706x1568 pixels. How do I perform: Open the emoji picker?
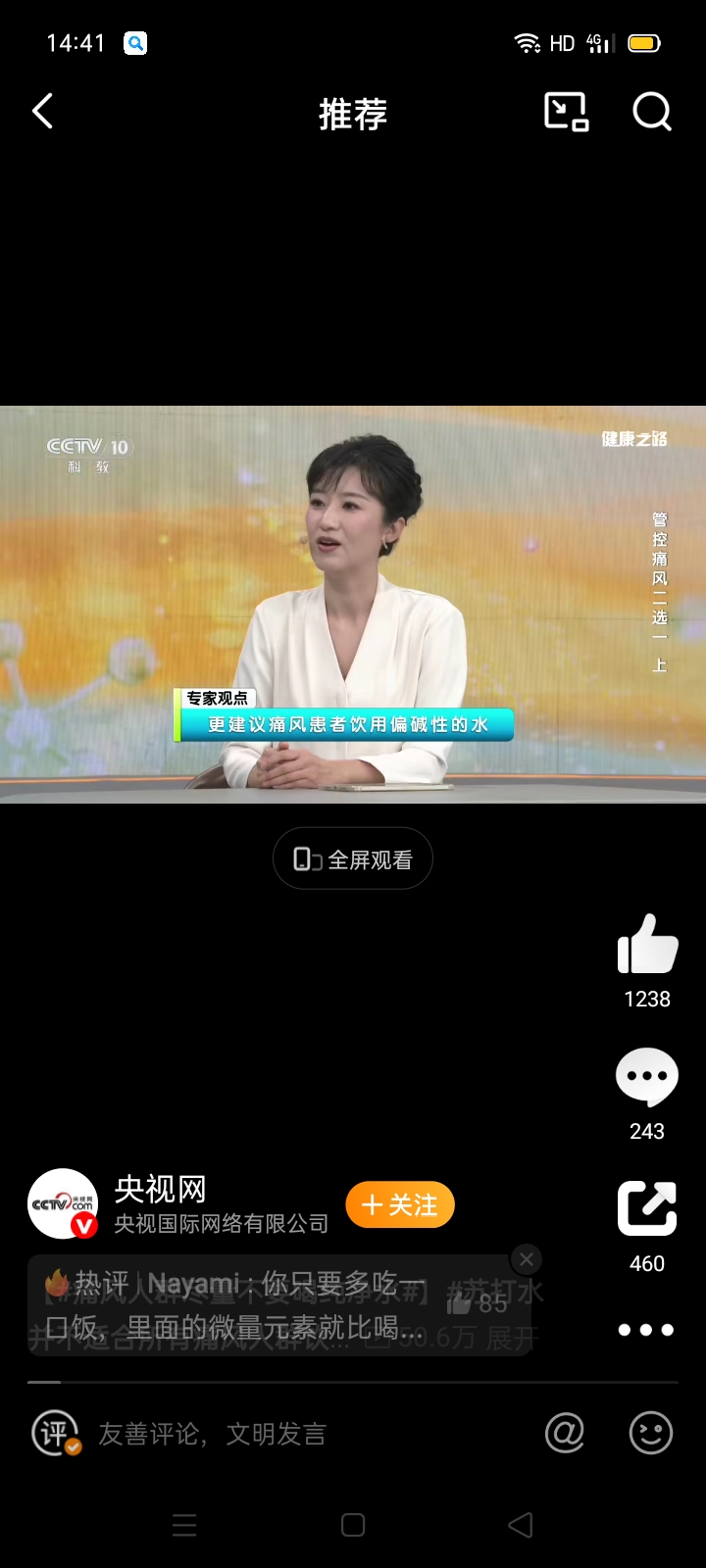pyautogui.click(x=650, y=1434)
